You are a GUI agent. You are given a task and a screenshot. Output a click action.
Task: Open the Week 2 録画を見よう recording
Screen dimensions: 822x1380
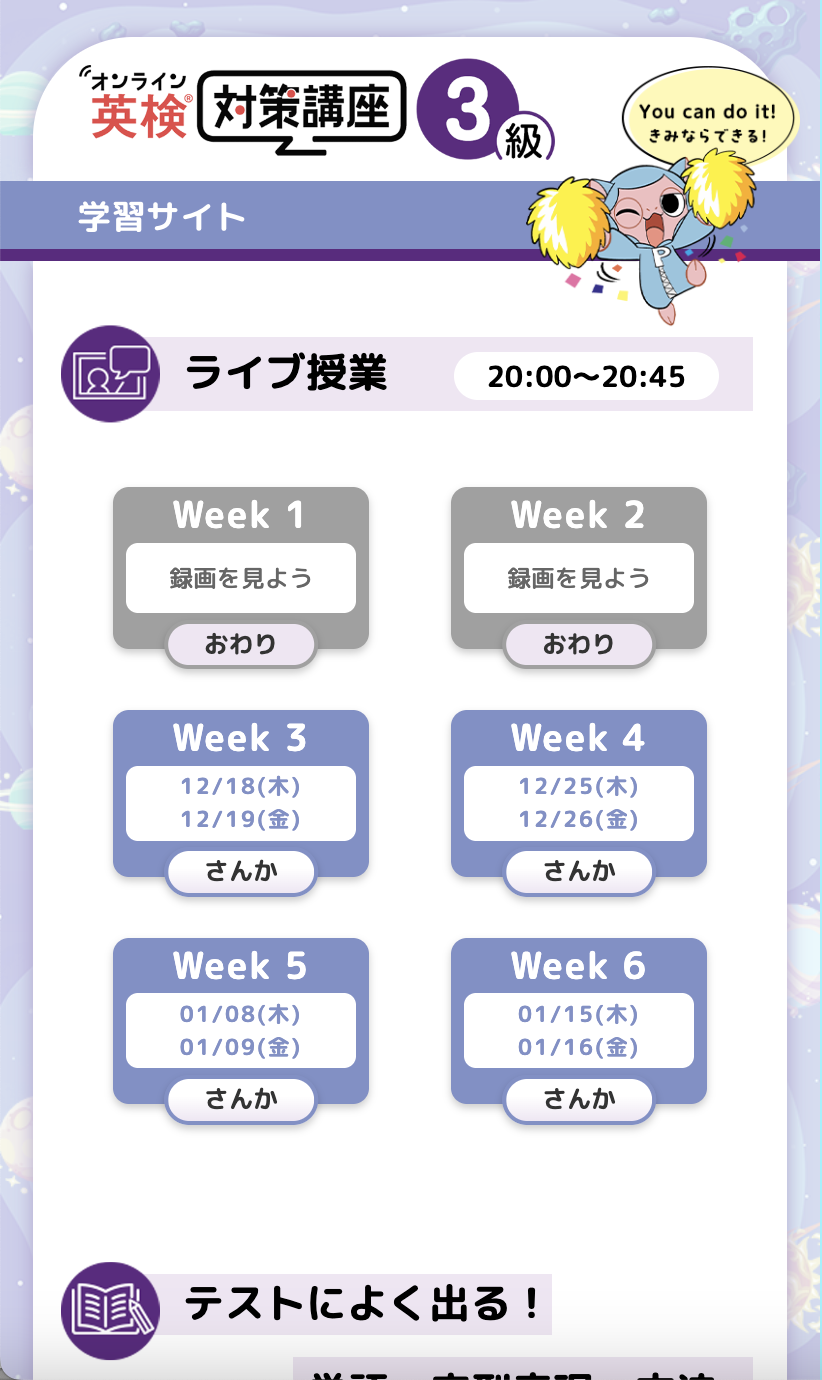pos(578,578)
